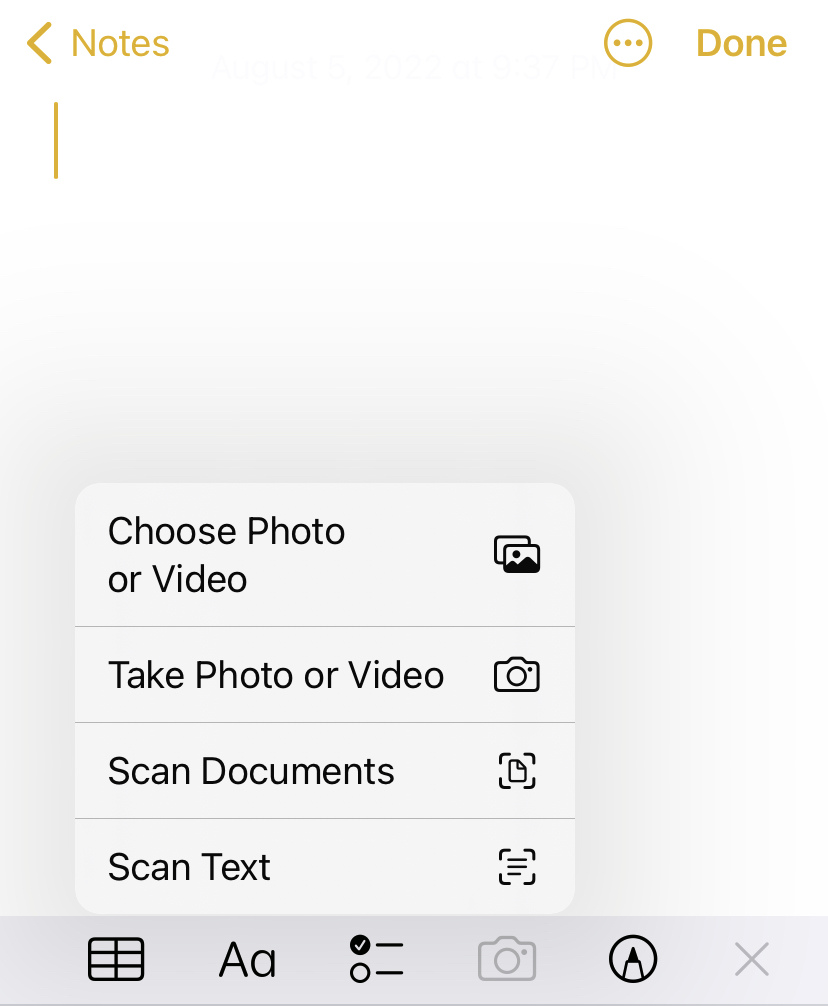The width and height of the screenshot is (828, 1006).
Task: Tap Done to finish editing
Action: [741, 44]
